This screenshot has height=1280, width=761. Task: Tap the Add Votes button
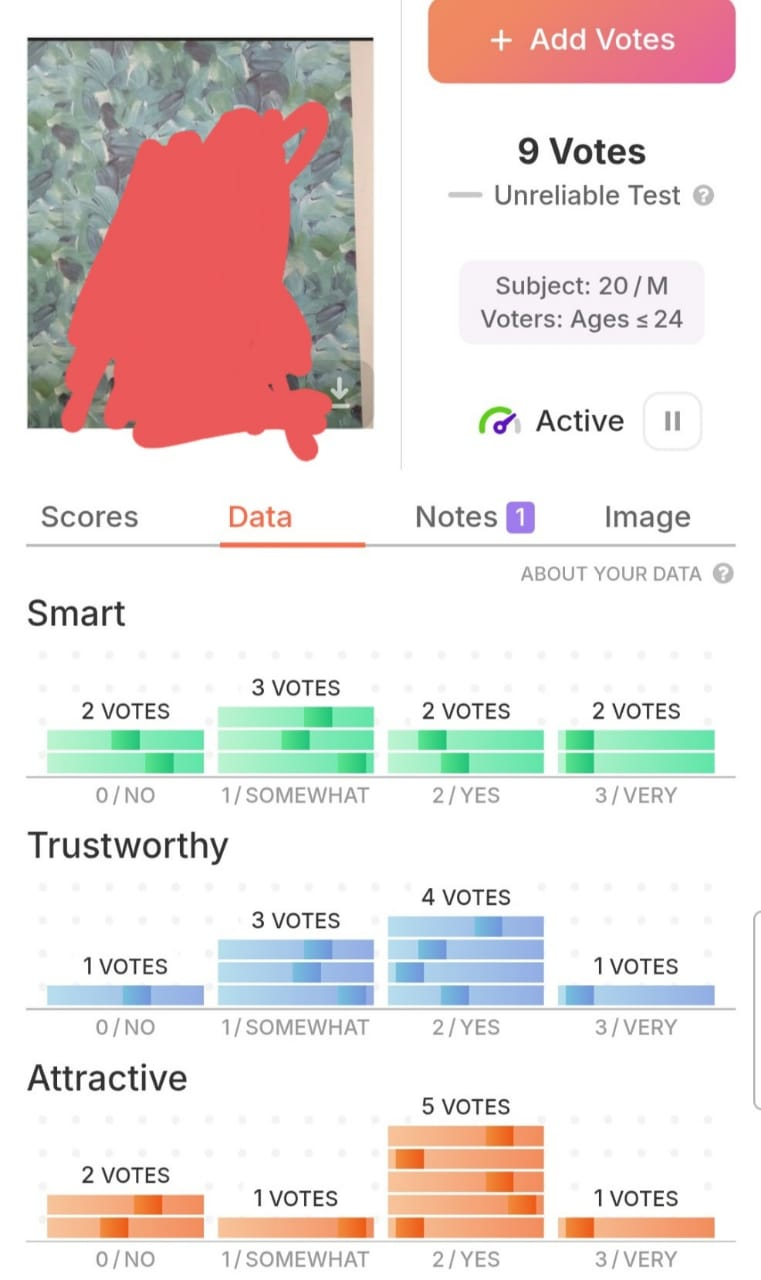(581, 40)
